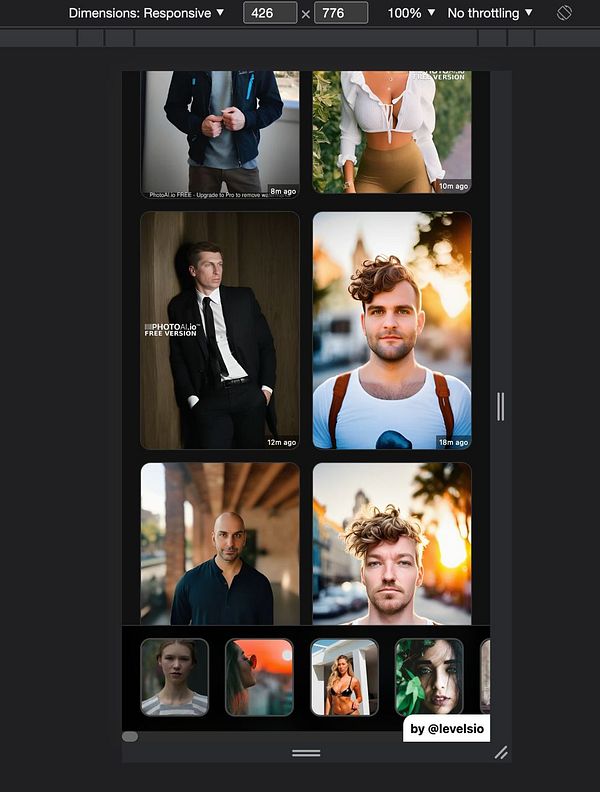Edit the width field showing 426
600x792 pixels.
point(270,13)
